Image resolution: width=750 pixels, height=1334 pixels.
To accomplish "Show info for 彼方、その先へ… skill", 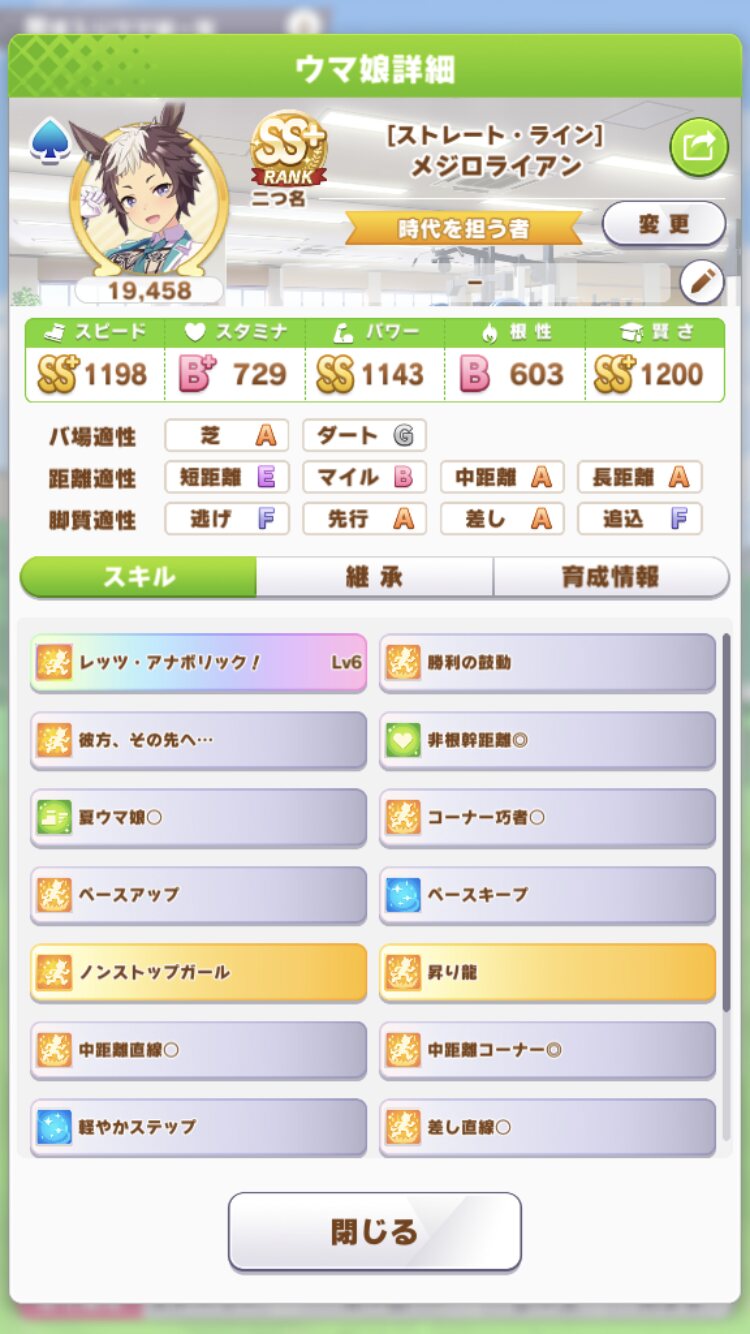I will pos(198,740).
